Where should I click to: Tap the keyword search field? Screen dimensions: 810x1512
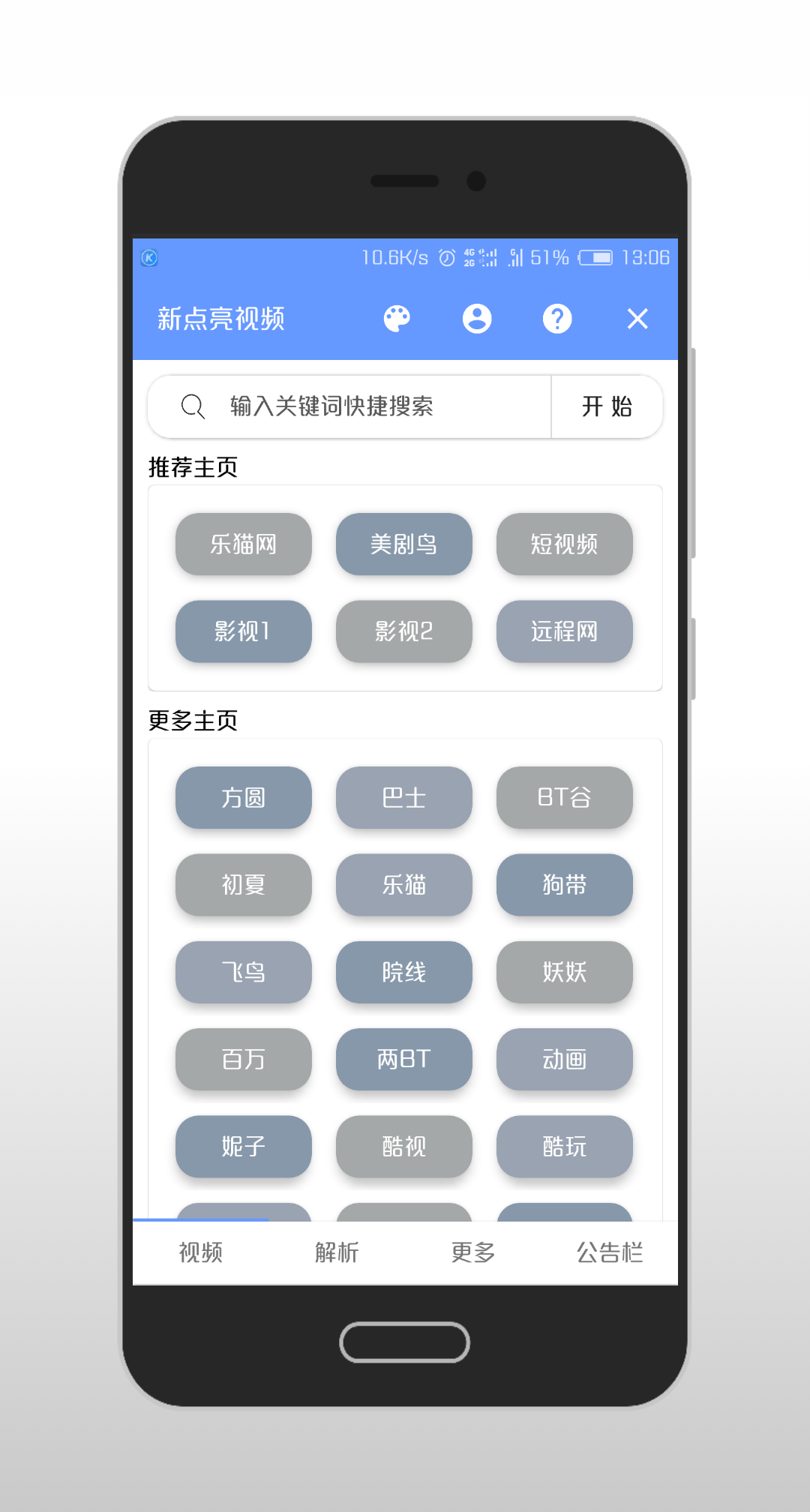(349, 406)
